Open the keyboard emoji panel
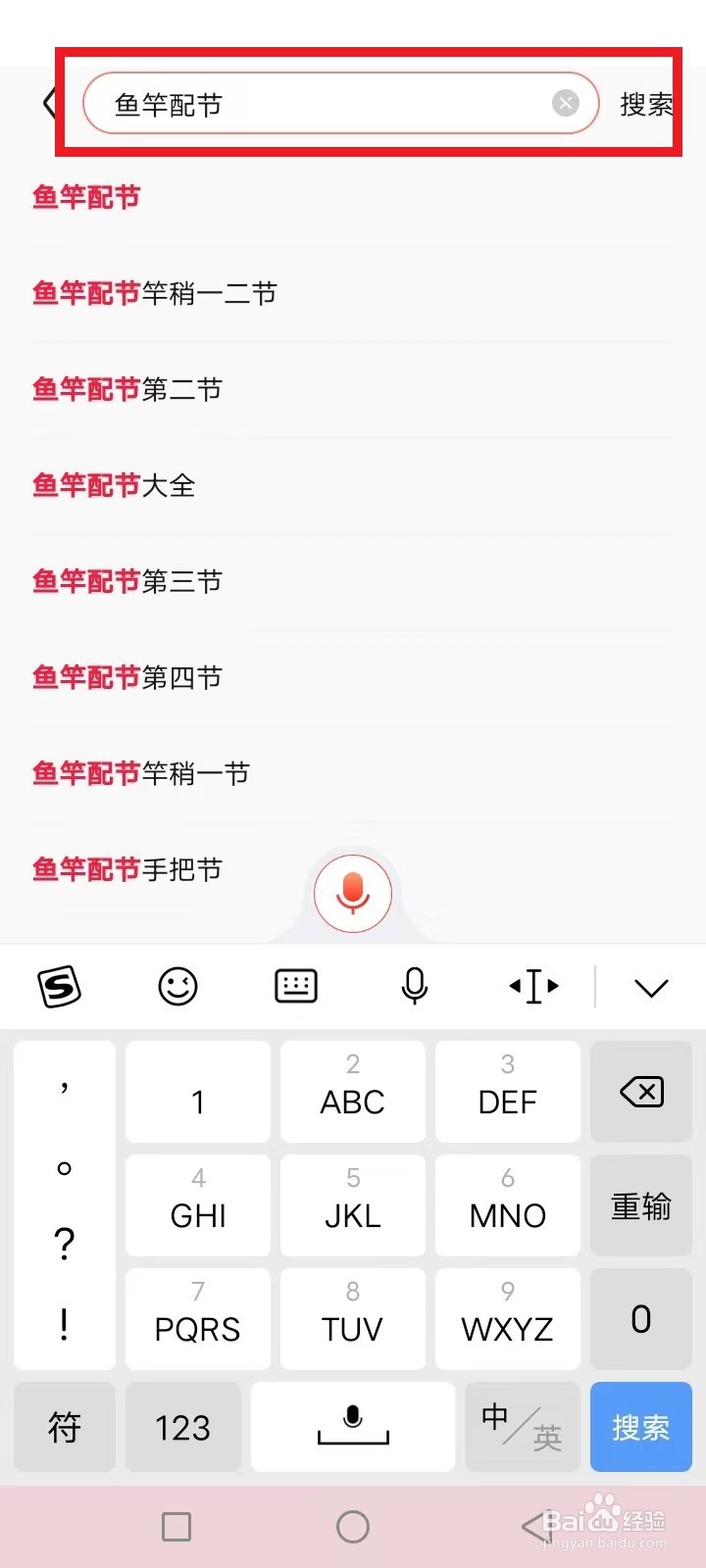The width and height of the screenshot is (706, 1568). click(177, 986)
